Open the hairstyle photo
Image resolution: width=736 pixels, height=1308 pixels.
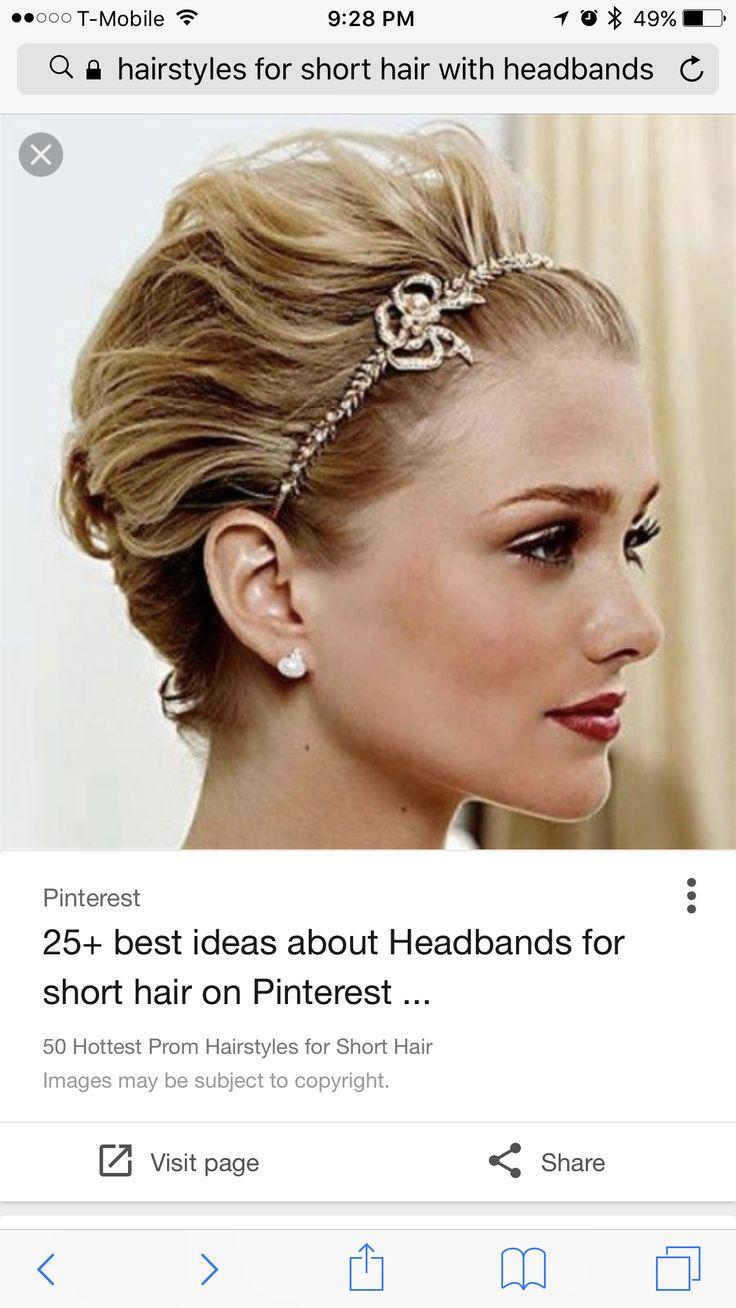[x=368, y=482]
